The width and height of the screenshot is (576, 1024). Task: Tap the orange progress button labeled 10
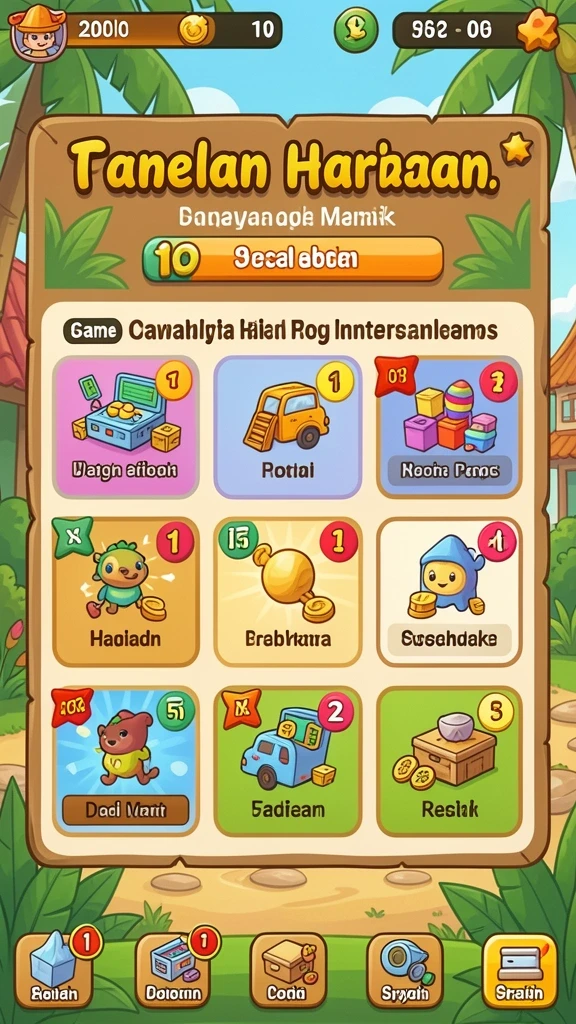(x=293, y=259)
